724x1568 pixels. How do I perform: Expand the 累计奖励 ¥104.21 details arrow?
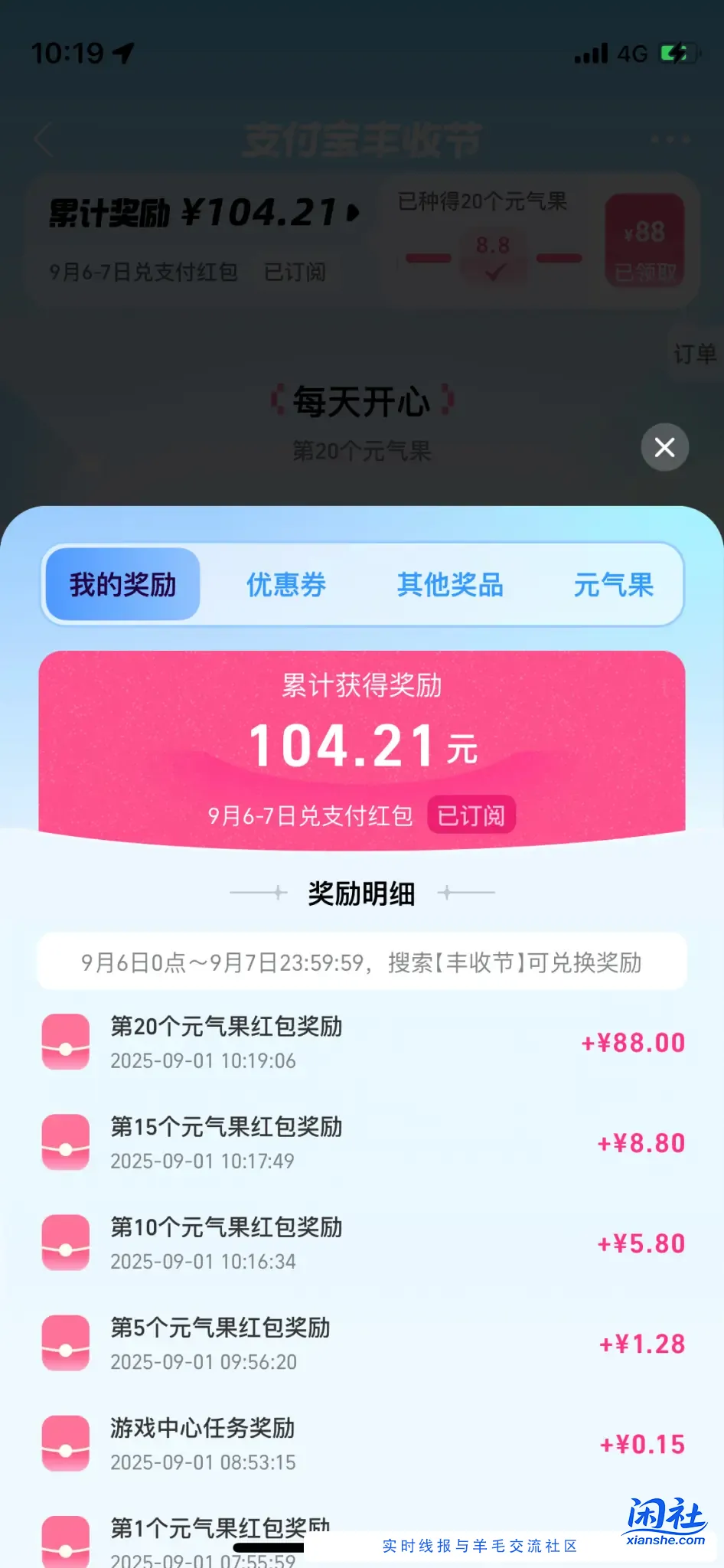pyautogui.click(x=351, y=214)
